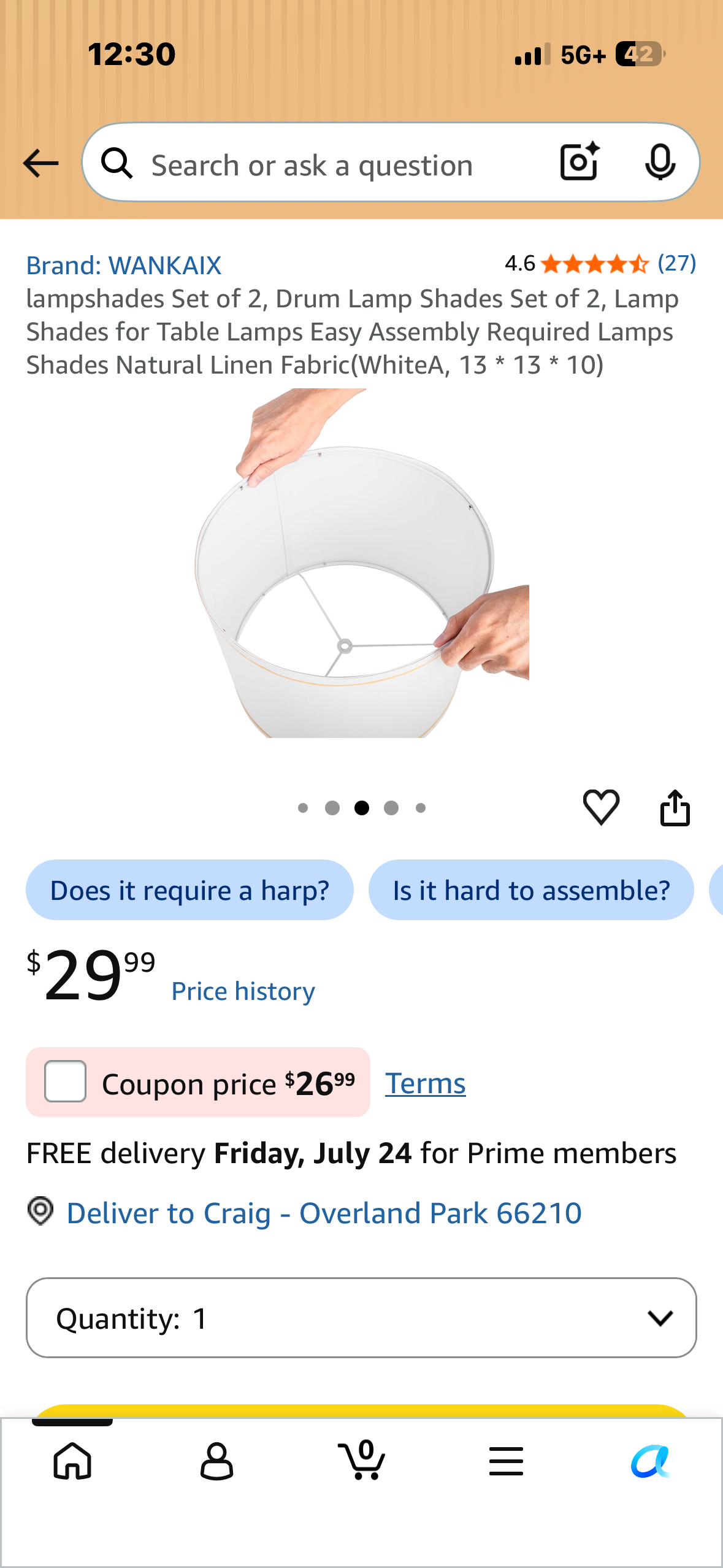Open the account profile tab
Viewport: 723px width, 1568px height.
coord(216,1461)
